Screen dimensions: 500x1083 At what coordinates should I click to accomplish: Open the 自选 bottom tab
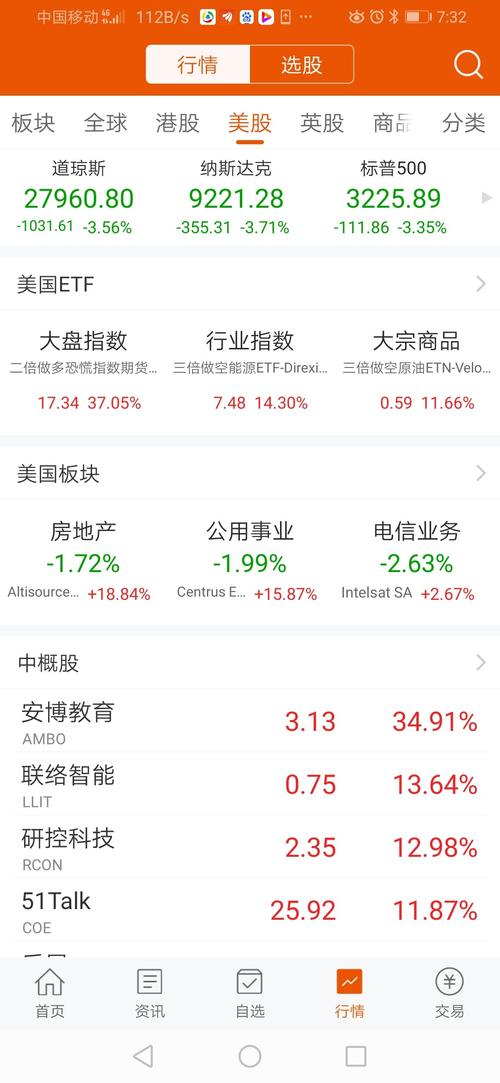tap(249, 993)
